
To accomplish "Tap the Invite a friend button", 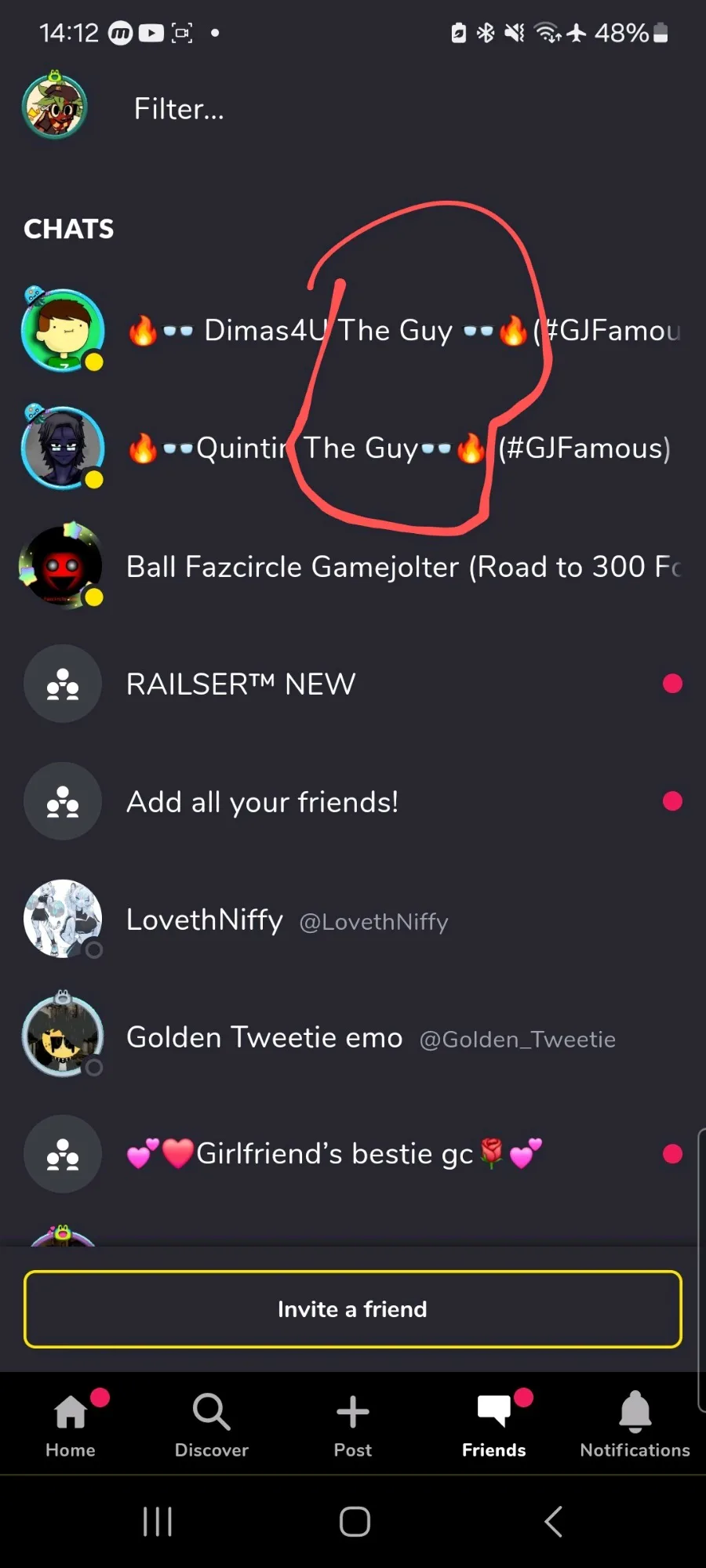I will click(353, 1308).
